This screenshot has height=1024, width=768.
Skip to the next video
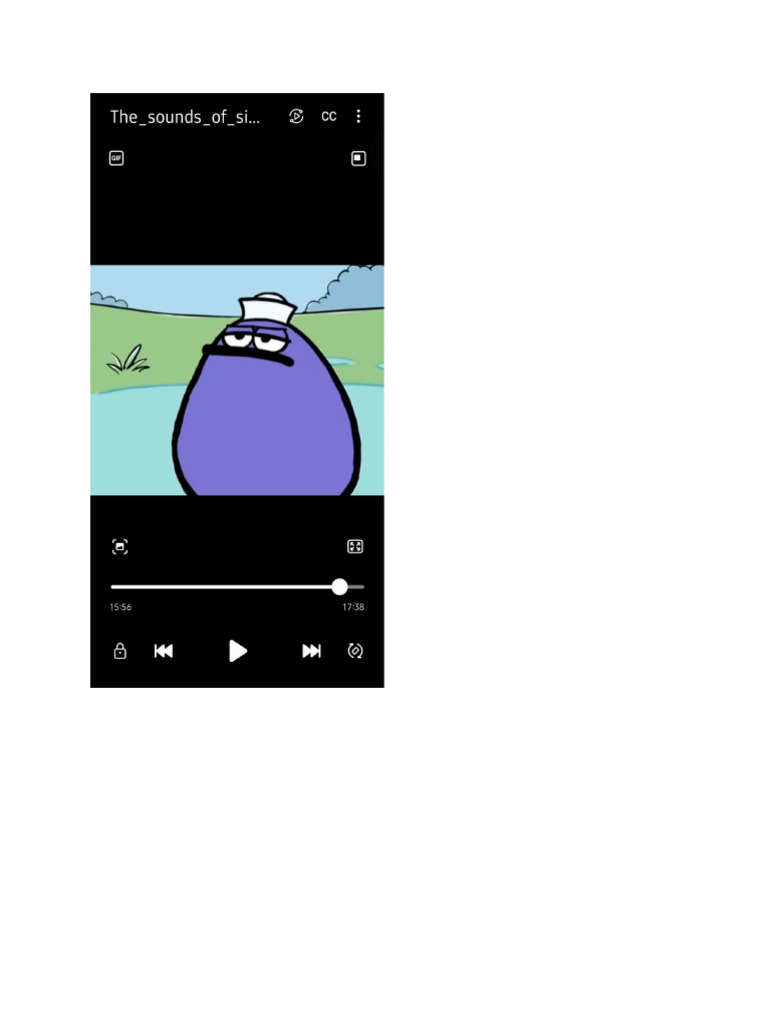pyautogui.click(x=312, y=651)
